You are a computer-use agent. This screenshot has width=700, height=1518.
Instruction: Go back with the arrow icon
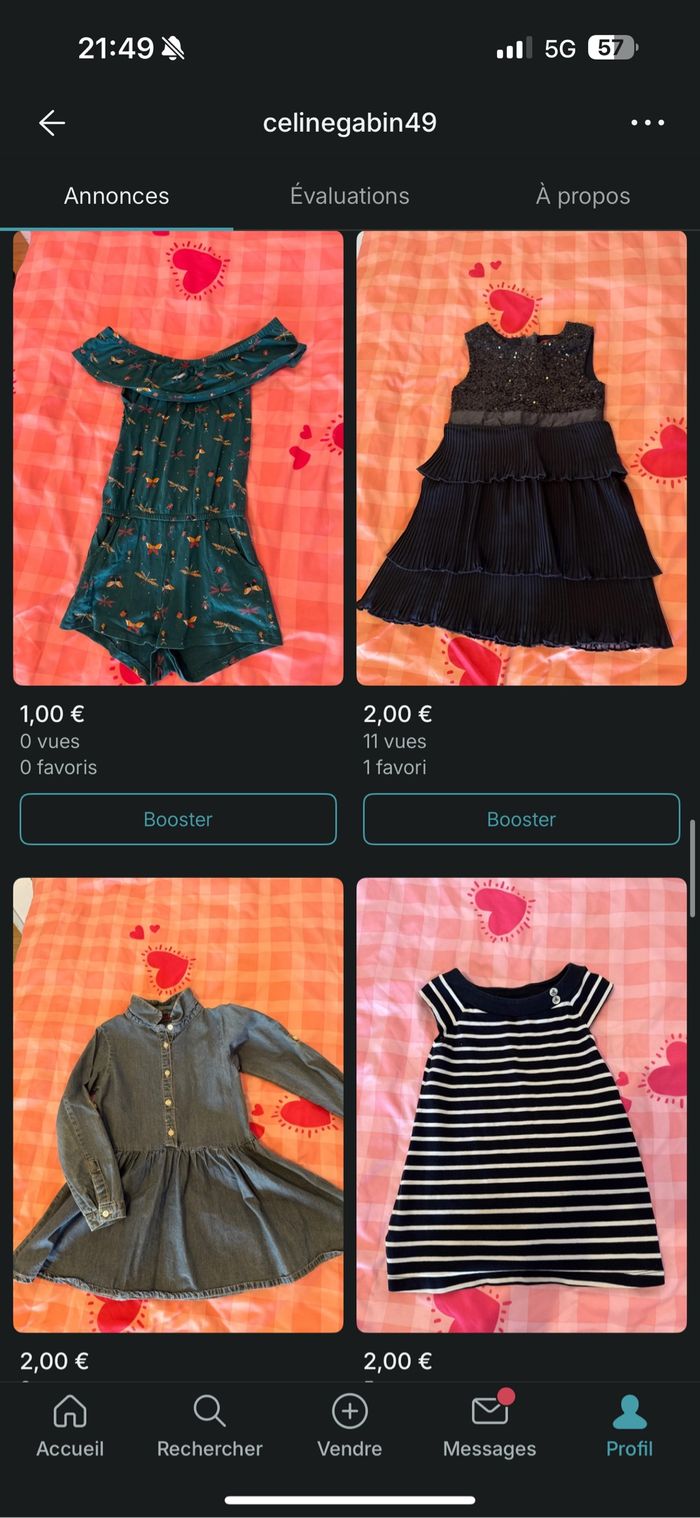(x=51, y=123)
